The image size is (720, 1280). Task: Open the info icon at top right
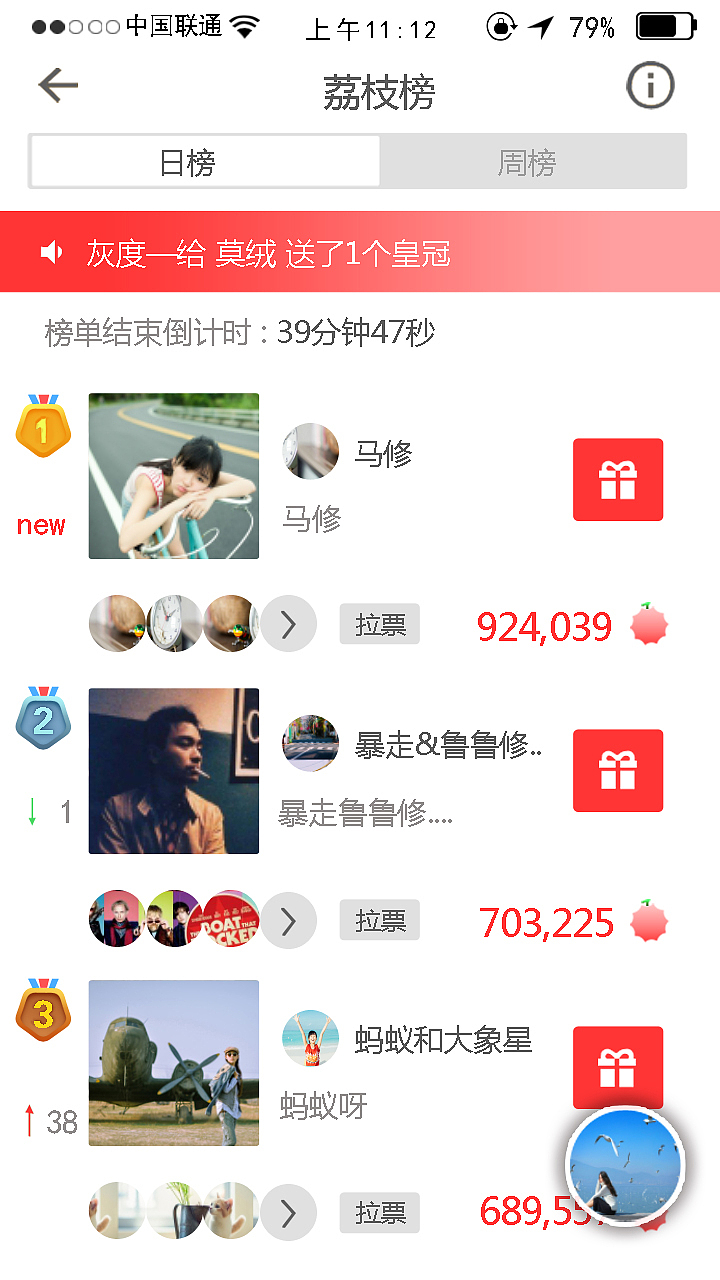650,85
